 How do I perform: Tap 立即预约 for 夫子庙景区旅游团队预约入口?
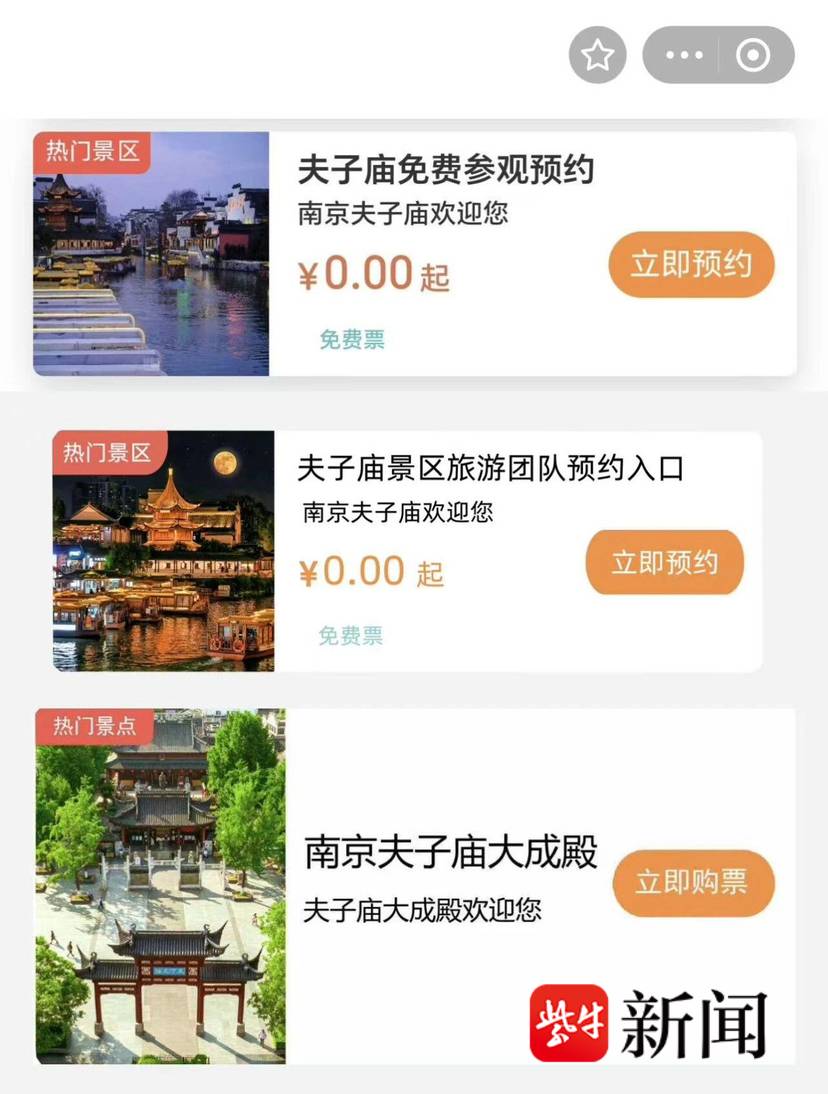(665, 562)
